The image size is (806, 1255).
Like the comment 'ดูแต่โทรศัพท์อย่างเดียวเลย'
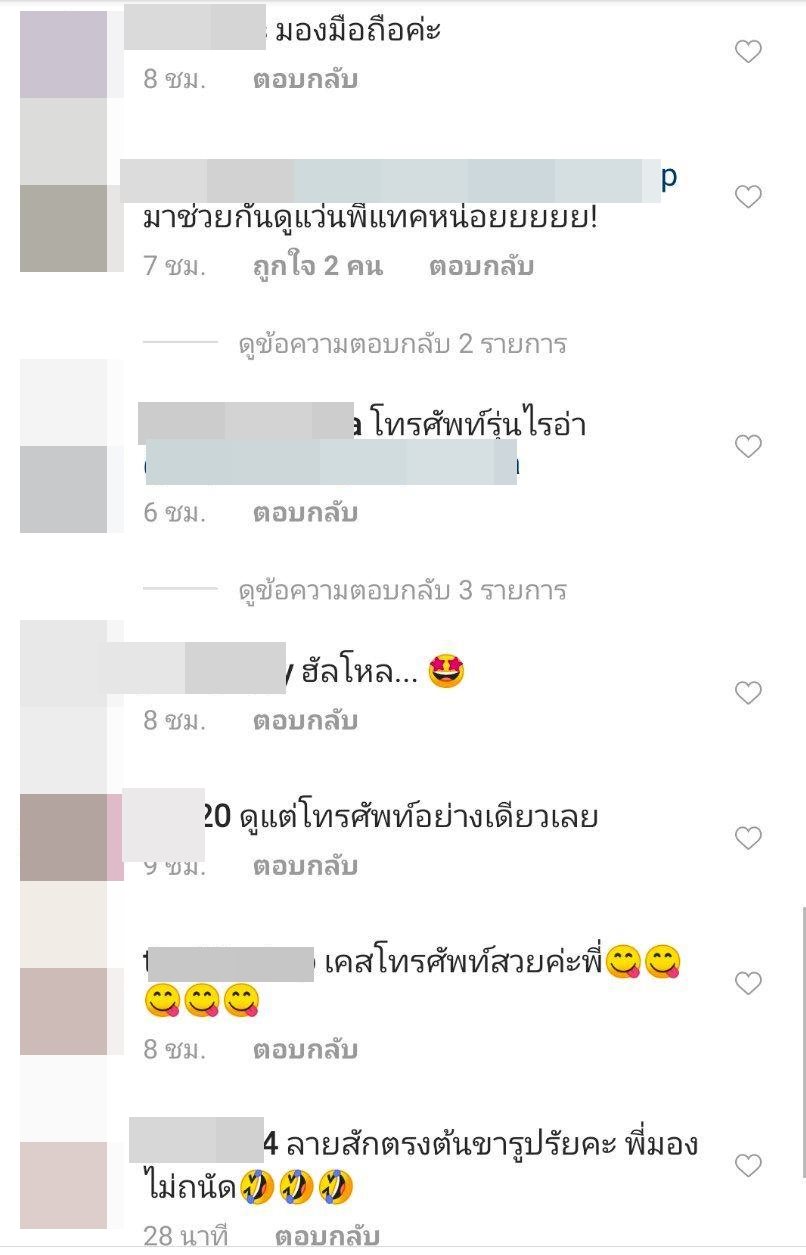coord(748,838)
